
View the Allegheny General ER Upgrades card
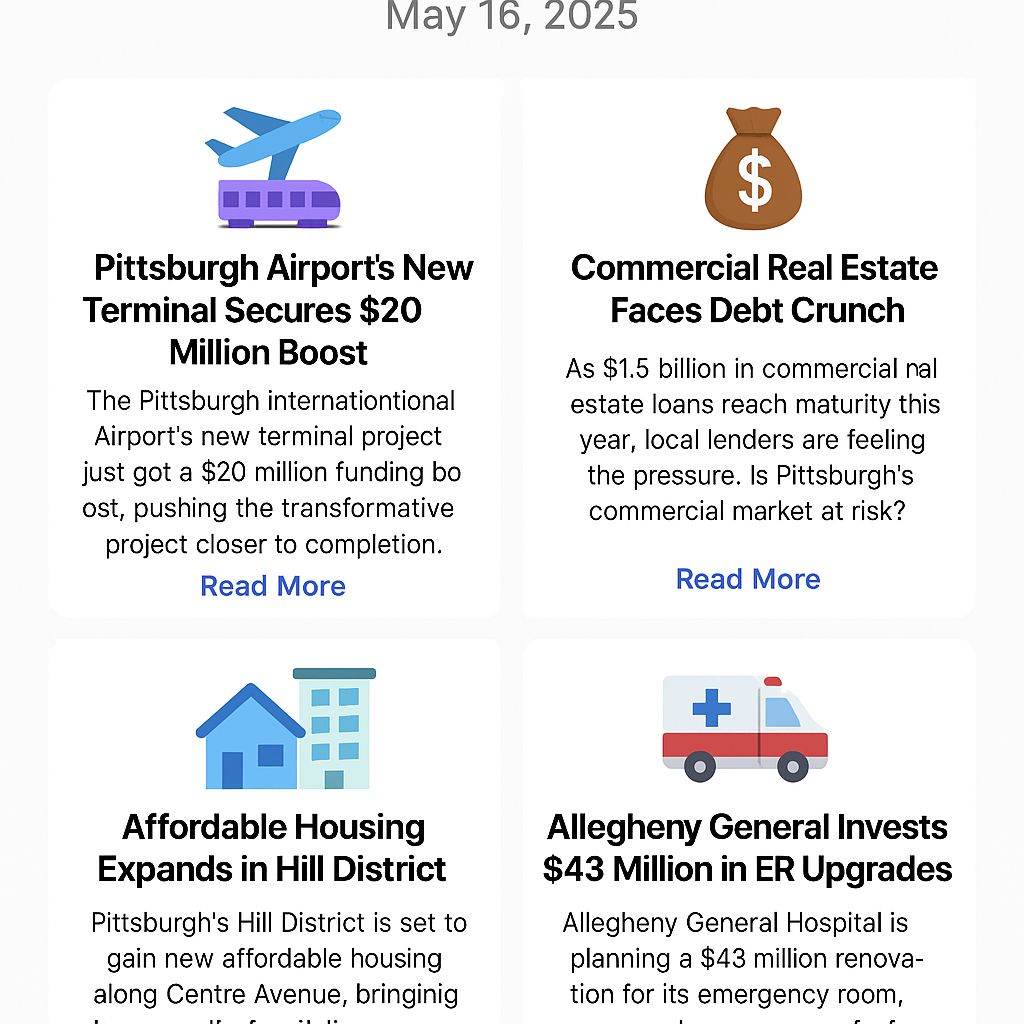[x=748, y=848]
